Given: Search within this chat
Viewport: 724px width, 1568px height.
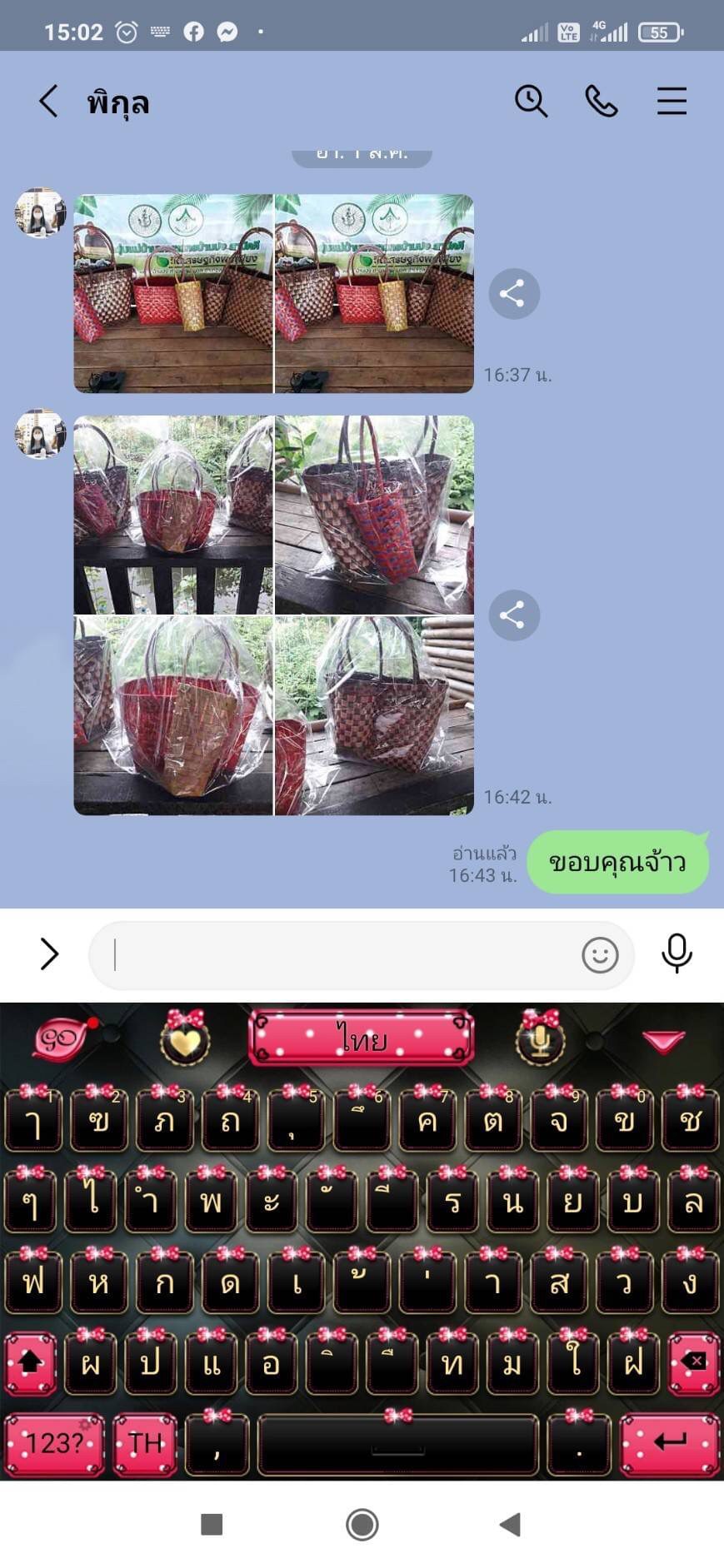Looking at the screenshot, I should [531, 102].
